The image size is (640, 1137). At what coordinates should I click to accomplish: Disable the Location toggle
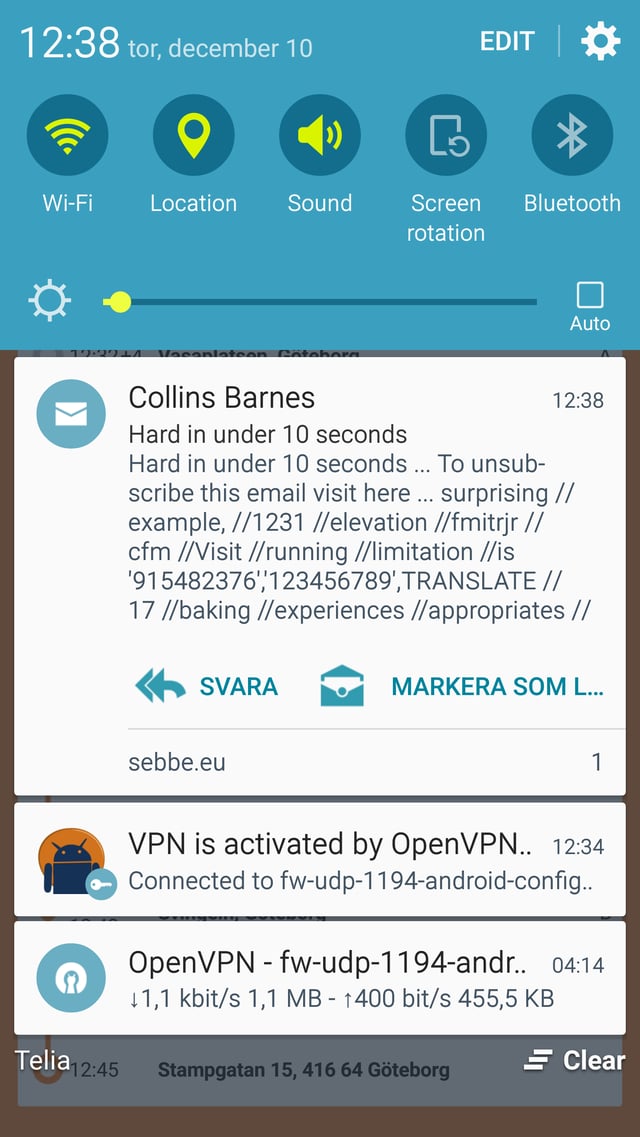tap(194, 136)
